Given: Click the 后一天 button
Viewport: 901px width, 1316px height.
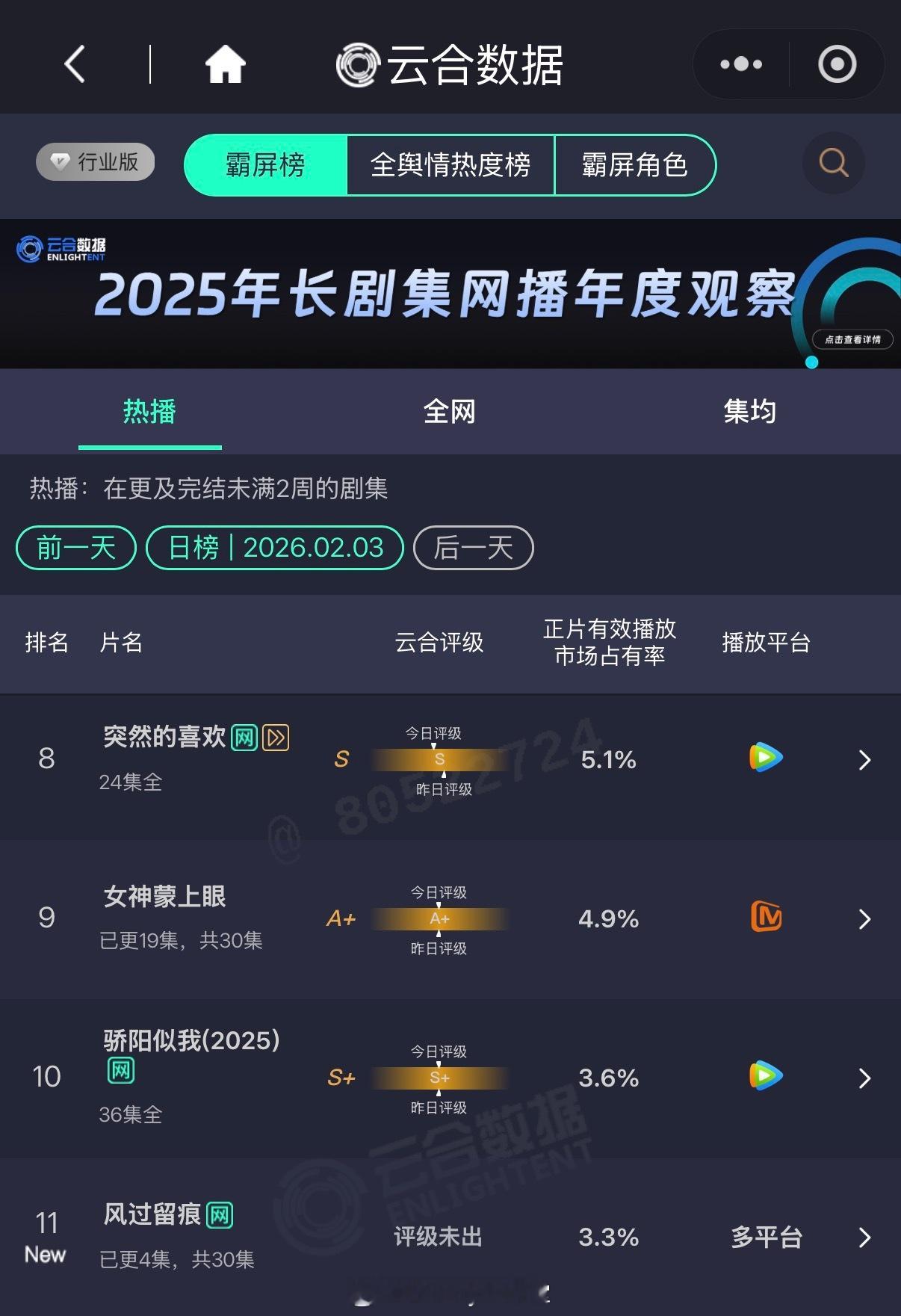Looking at the screenshot, I should coord(472,548).
